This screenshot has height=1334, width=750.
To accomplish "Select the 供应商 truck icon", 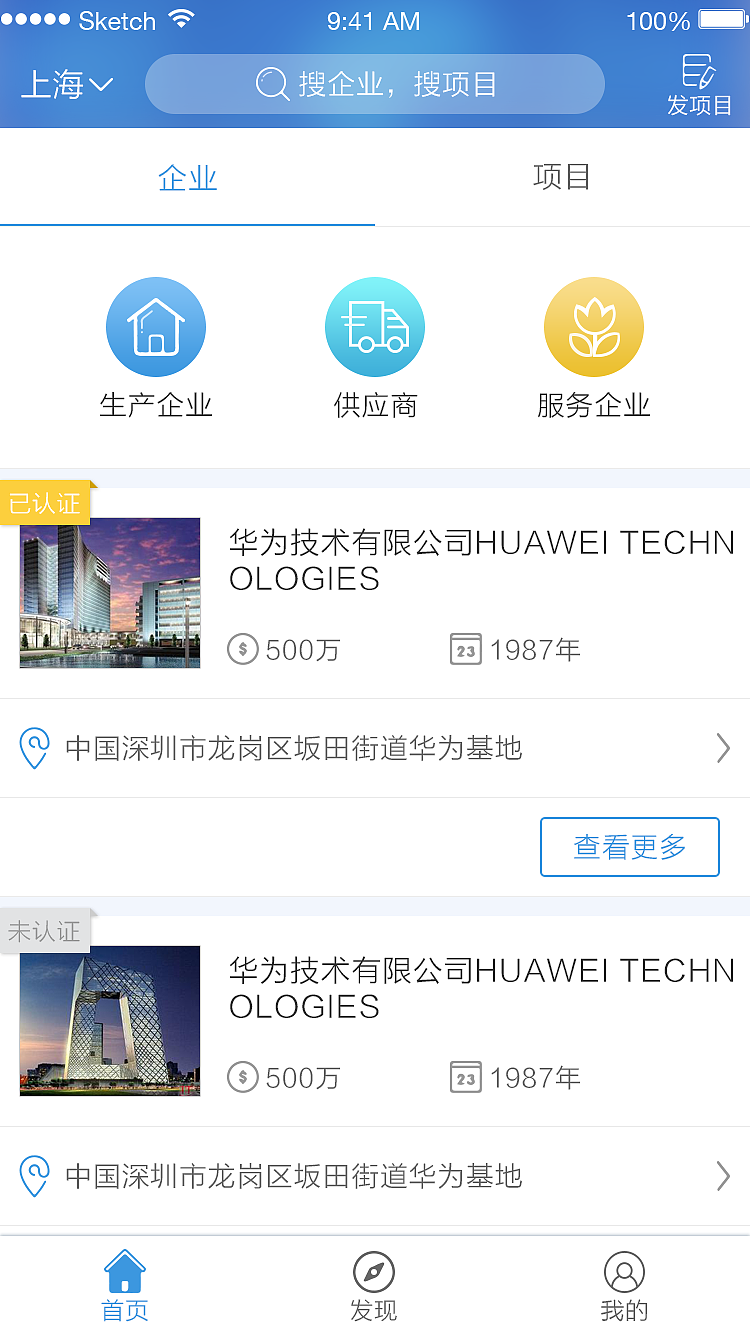I will coord(375,326).
